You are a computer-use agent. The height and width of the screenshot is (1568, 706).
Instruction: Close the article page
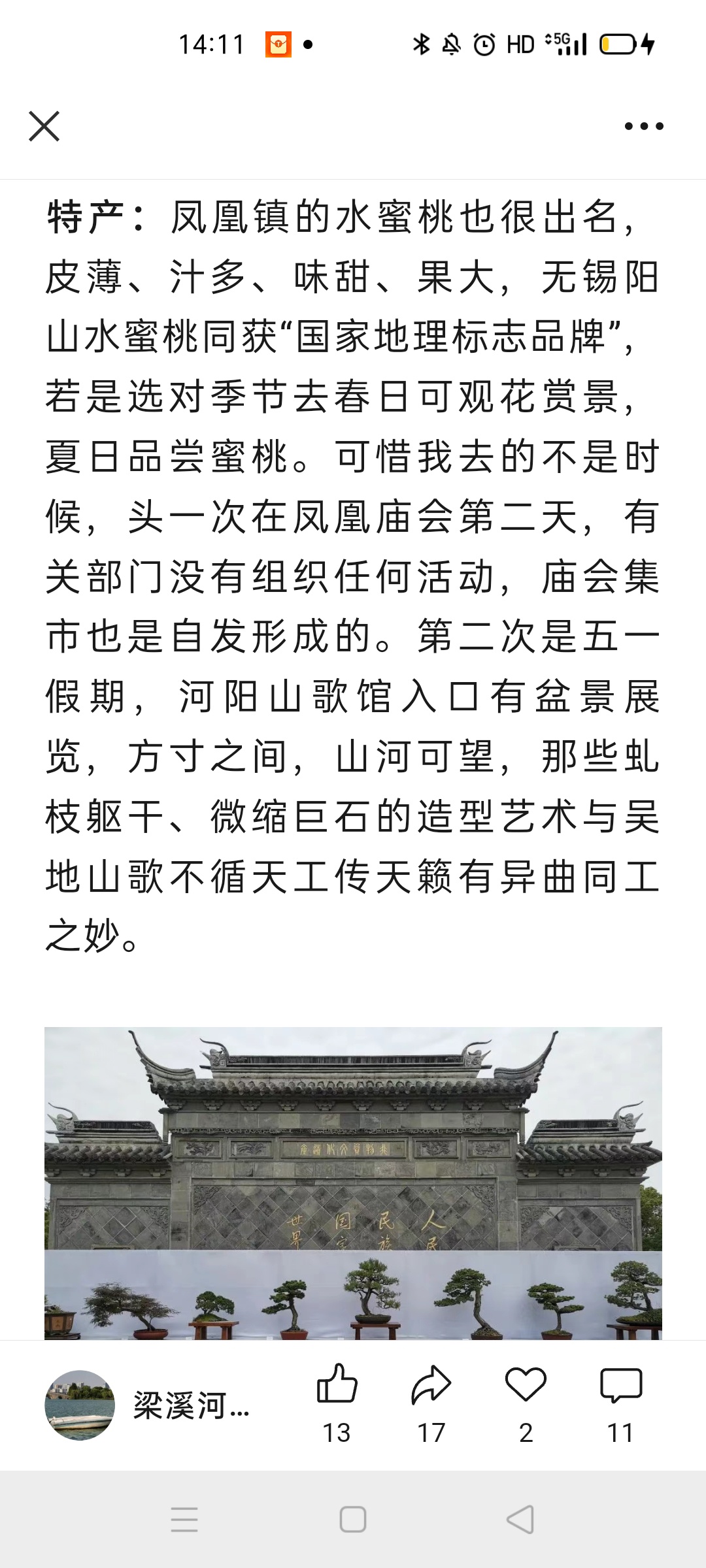[x=44, y=126]
